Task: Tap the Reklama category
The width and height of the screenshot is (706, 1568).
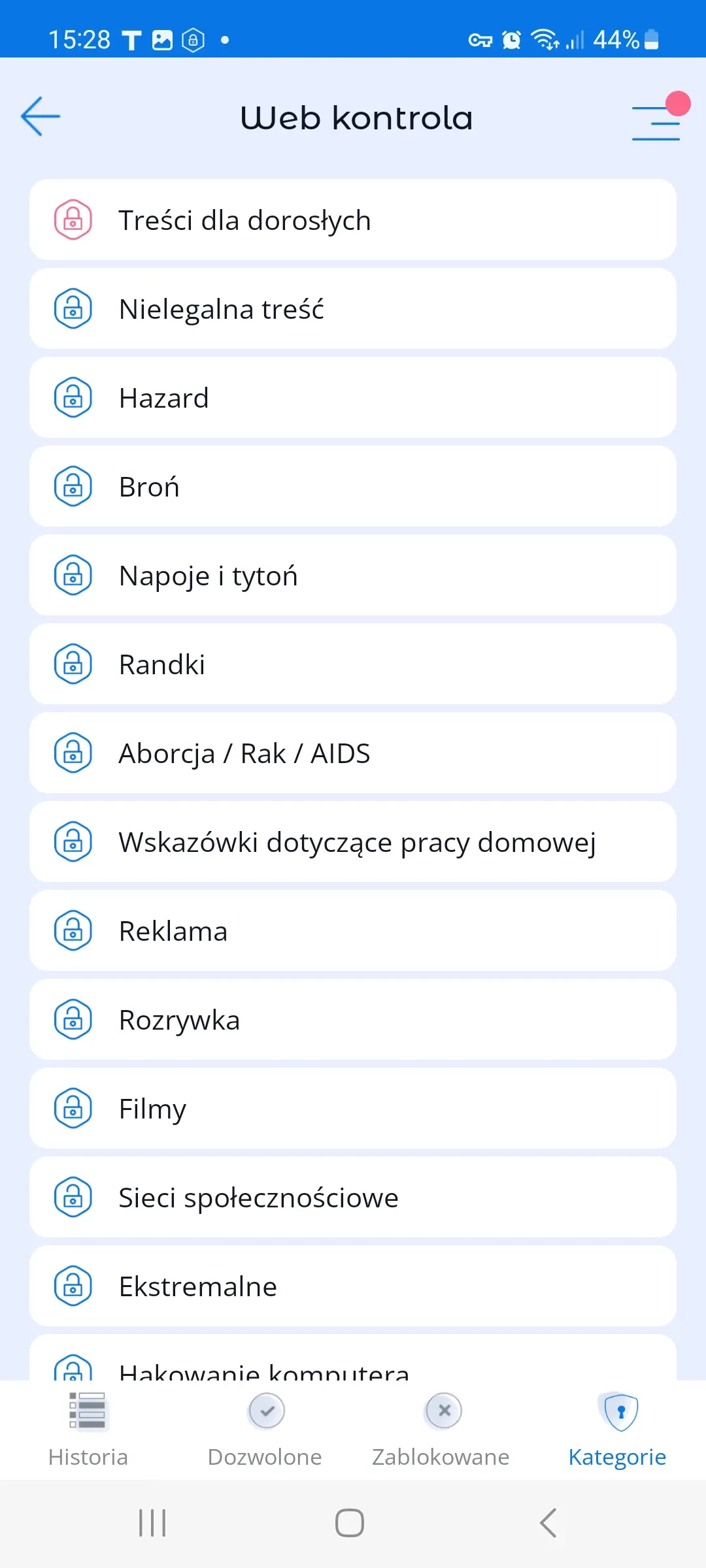Action: click(x=353, y=931)
